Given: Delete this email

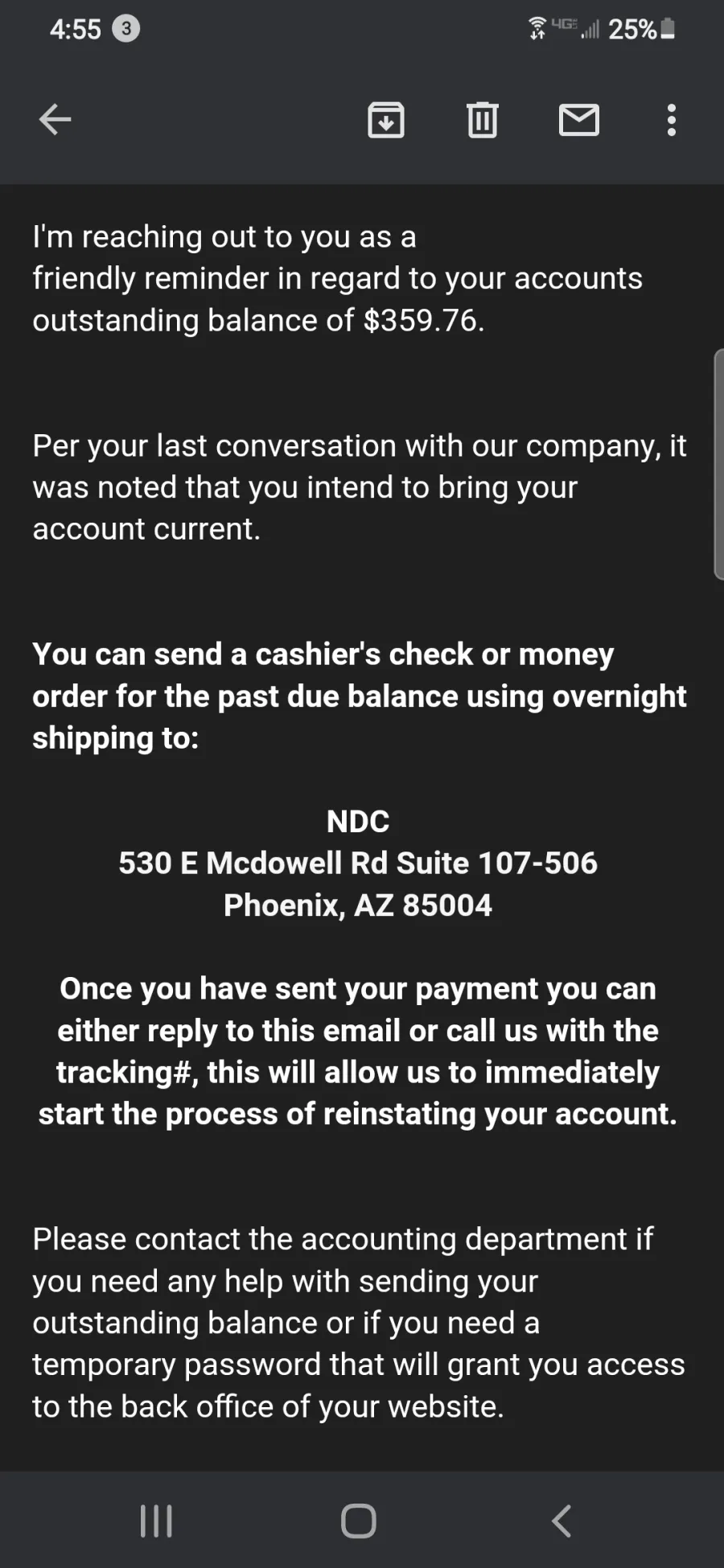Looking at the screenshot, I should [483, 121].
